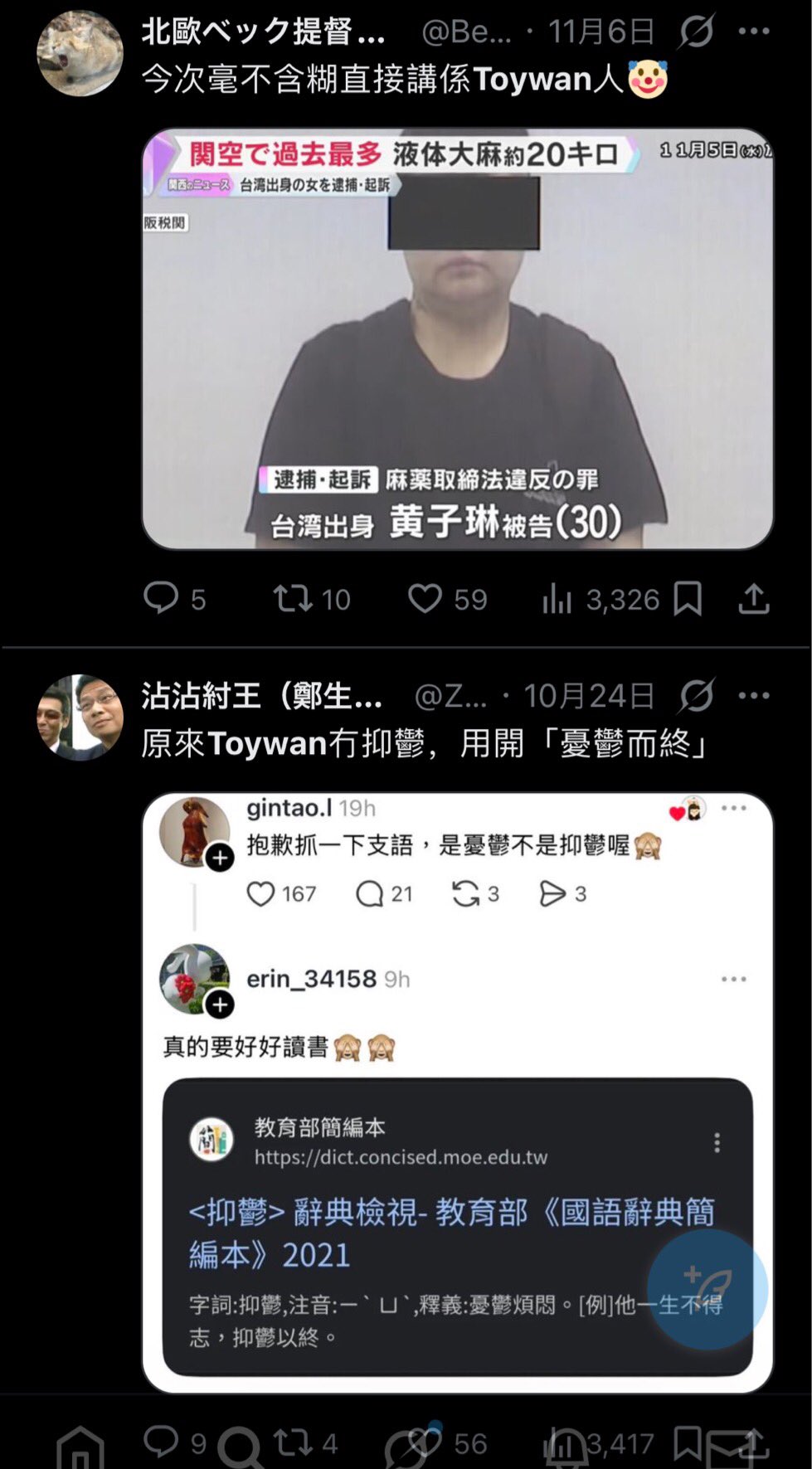Tap the Grok icon on 北歐ベック提督 post
Viewport: 812px width, 1469px height.
(695, 32)
